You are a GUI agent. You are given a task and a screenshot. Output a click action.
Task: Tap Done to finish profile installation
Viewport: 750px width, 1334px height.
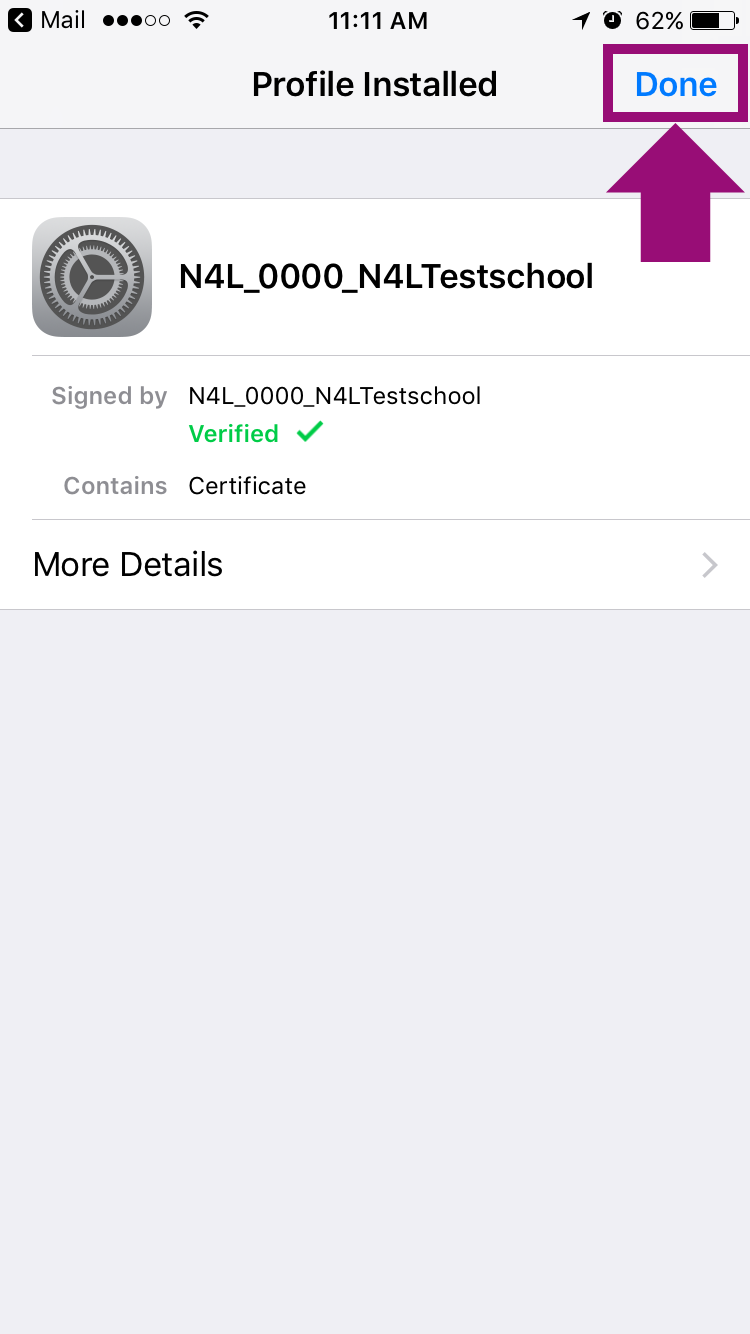coord(675,85)
